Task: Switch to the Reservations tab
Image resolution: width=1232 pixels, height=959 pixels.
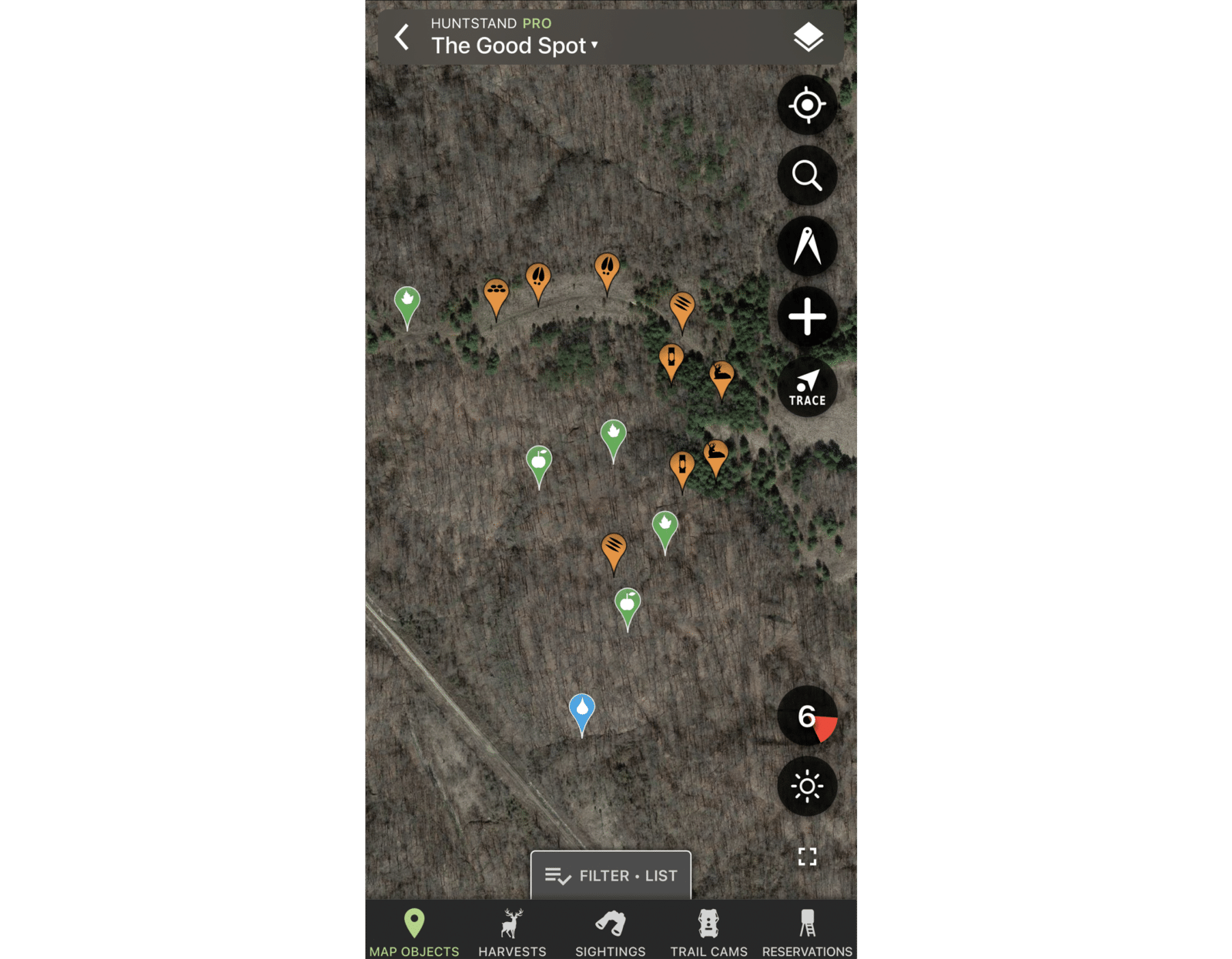Action: pyautogui.click(x=807, y=931)
